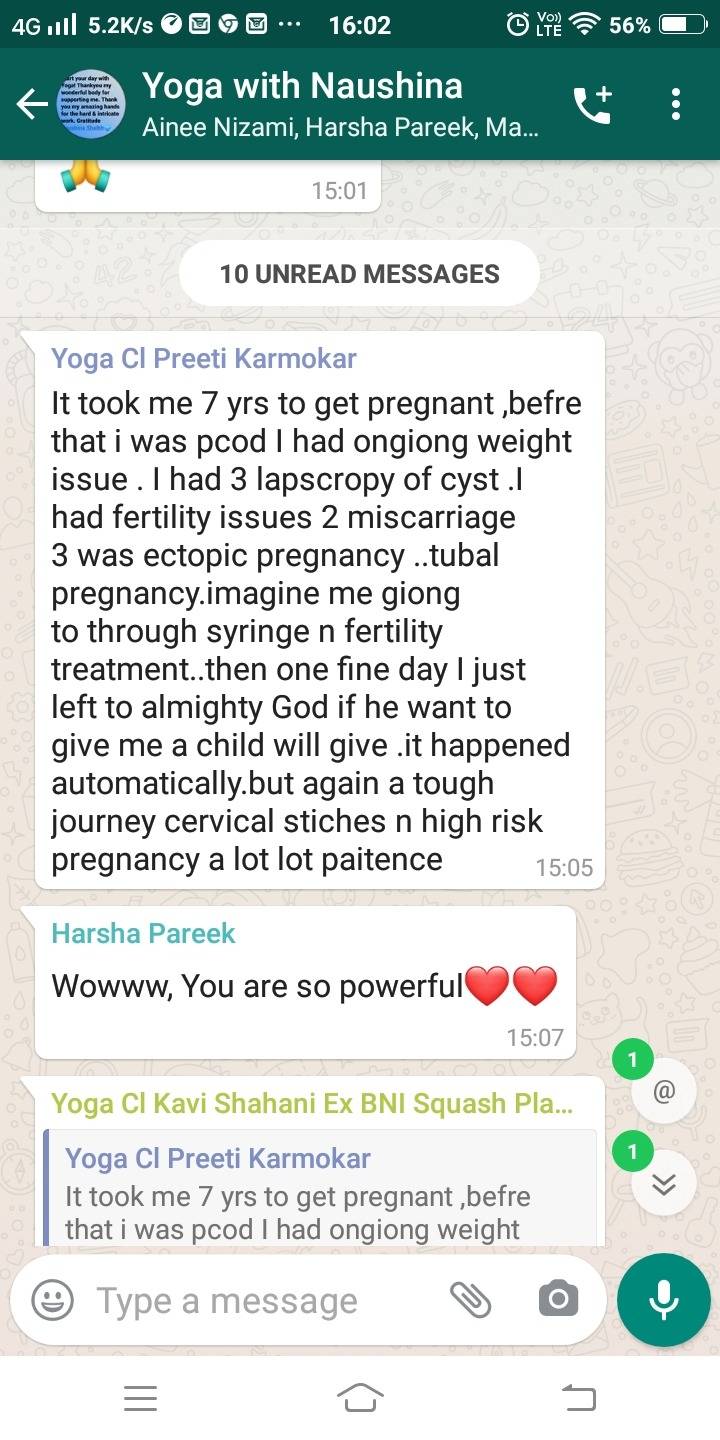Jump down to the latest messages
Screen dimensions: 720x1440
(664, 1184)
